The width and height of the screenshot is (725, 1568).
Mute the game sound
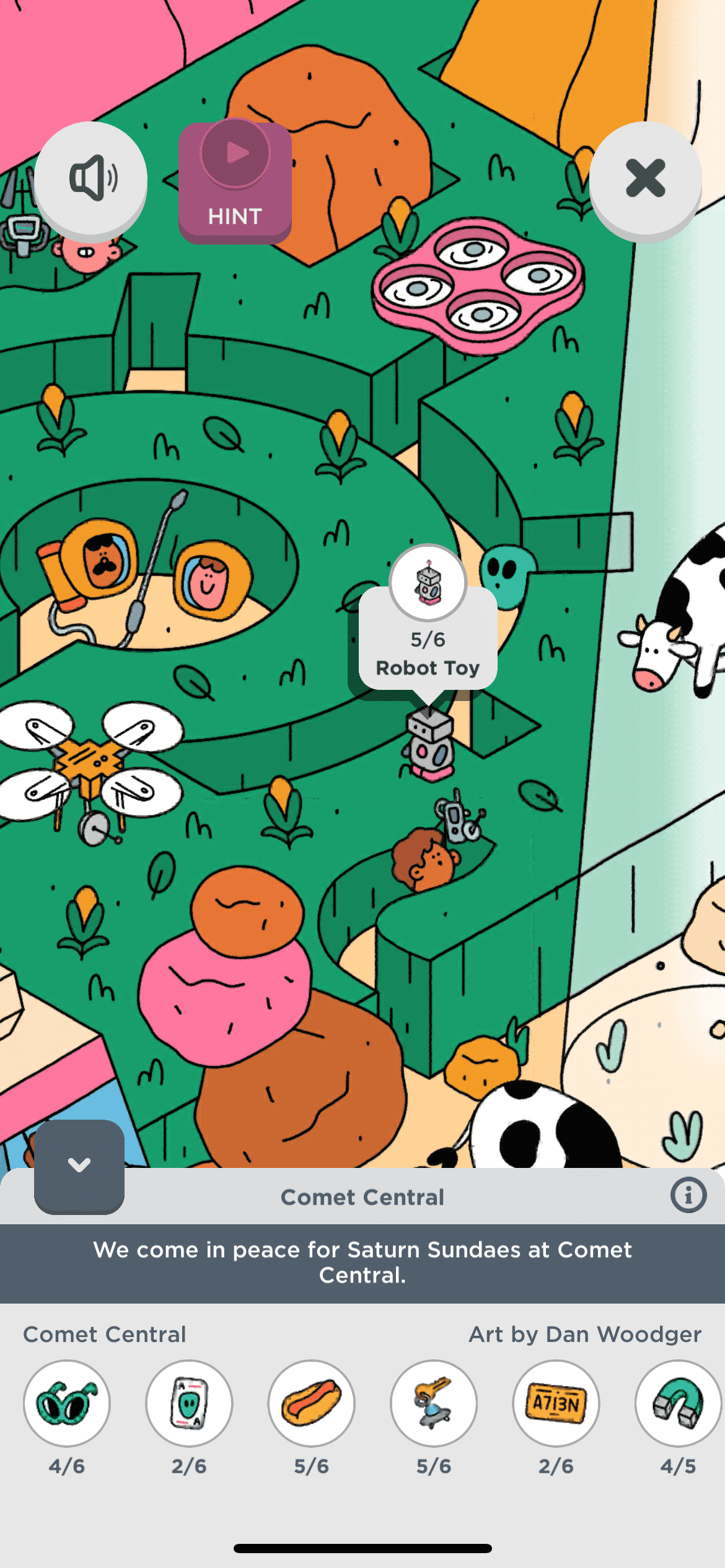(x=90, y=179)
